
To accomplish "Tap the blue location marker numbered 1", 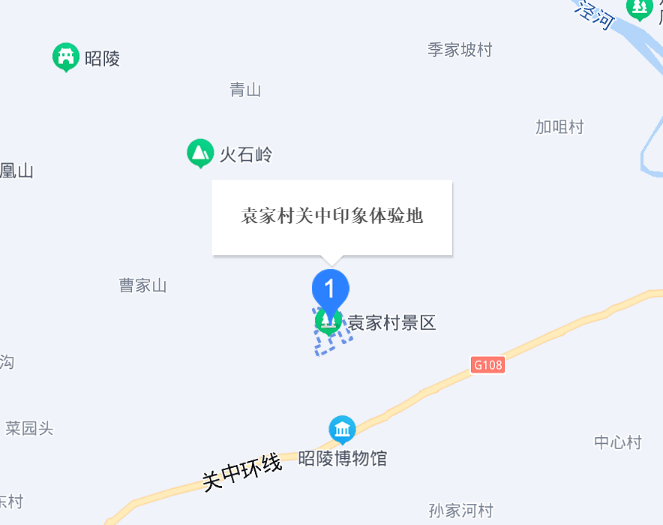I will (x=331, y=288).
